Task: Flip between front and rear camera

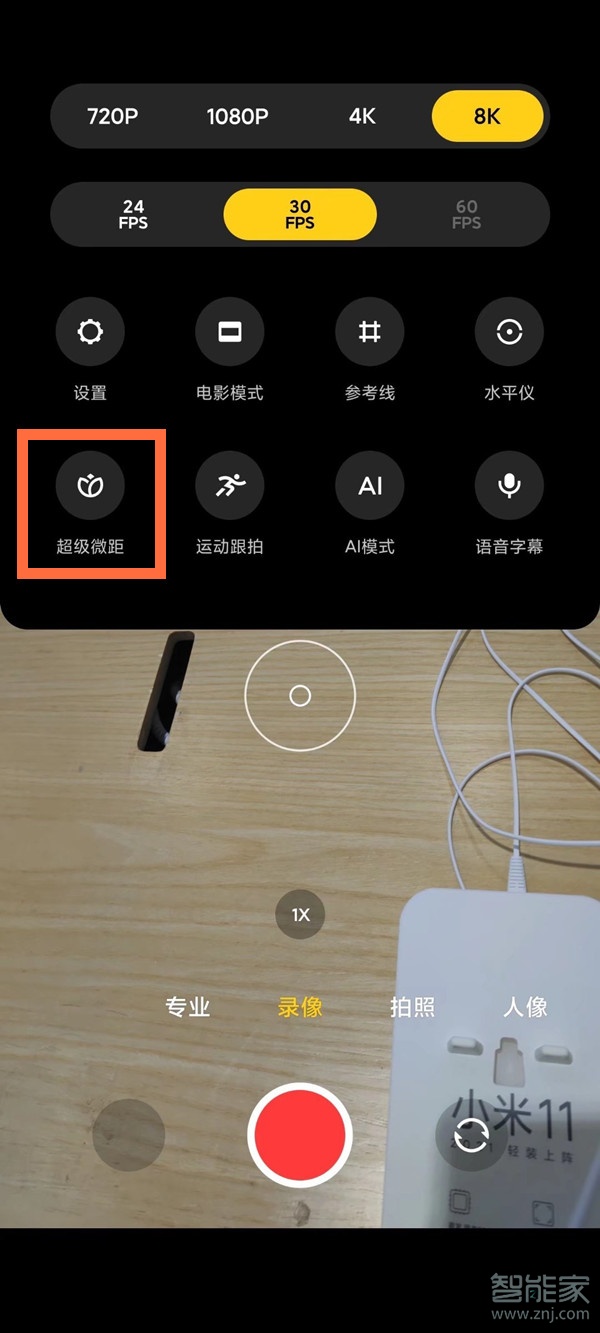Action: point(472,1135)
